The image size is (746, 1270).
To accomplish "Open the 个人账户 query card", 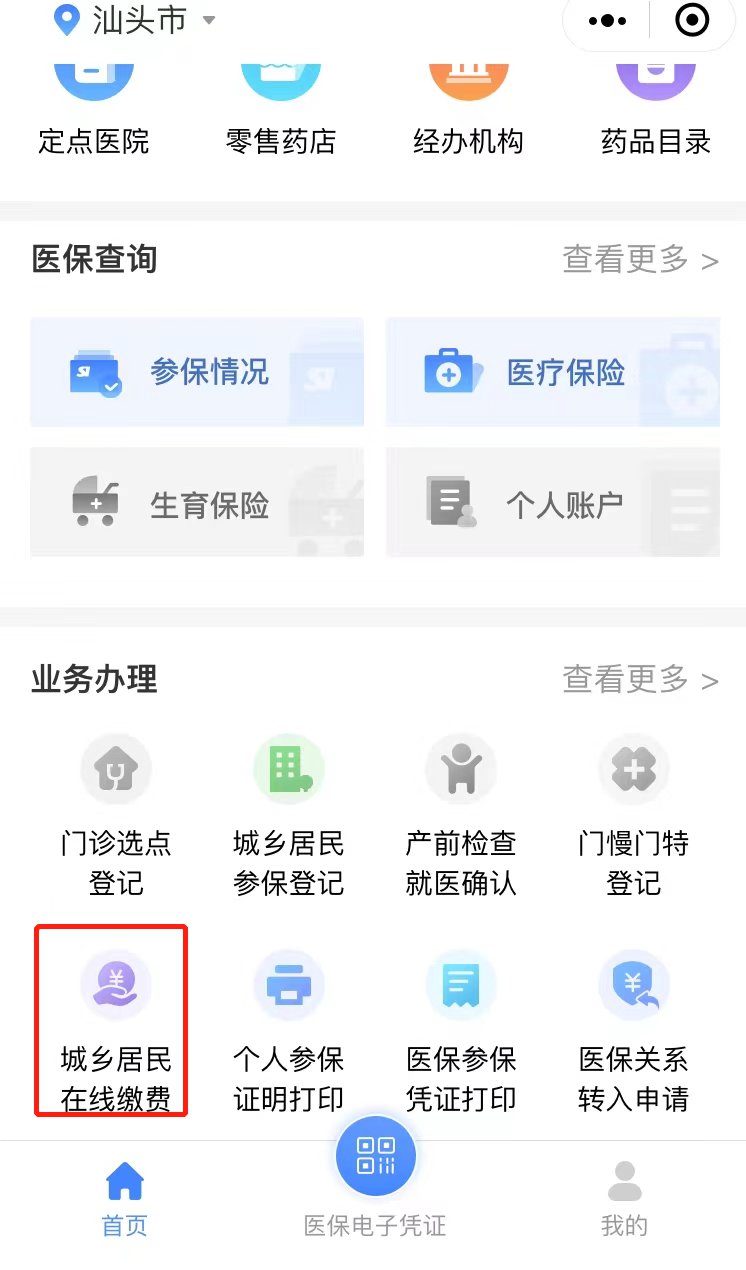I will coord(553,503).
